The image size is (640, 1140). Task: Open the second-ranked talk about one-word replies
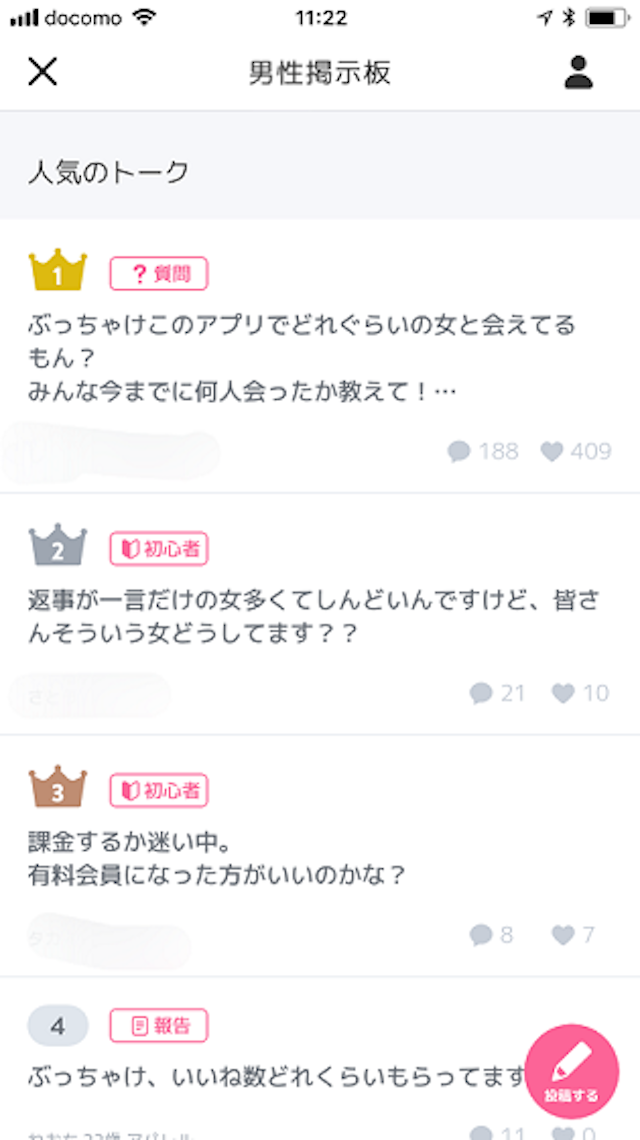300,618
